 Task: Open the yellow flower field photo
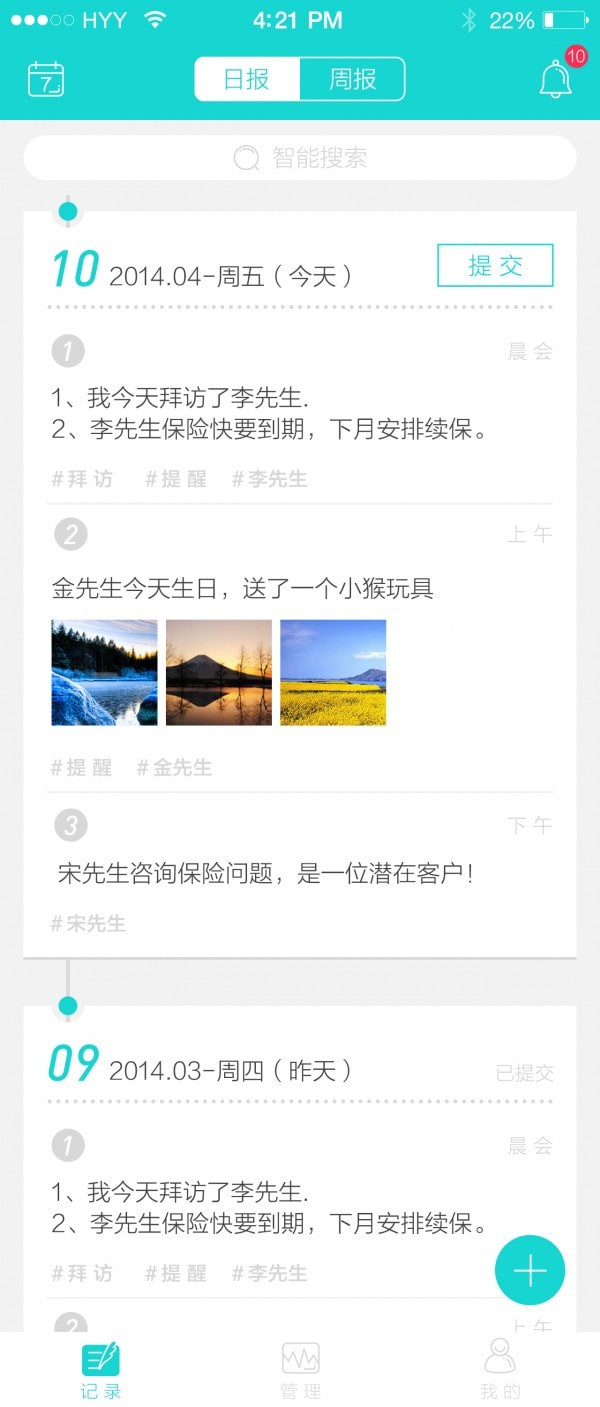coord(333,672)
